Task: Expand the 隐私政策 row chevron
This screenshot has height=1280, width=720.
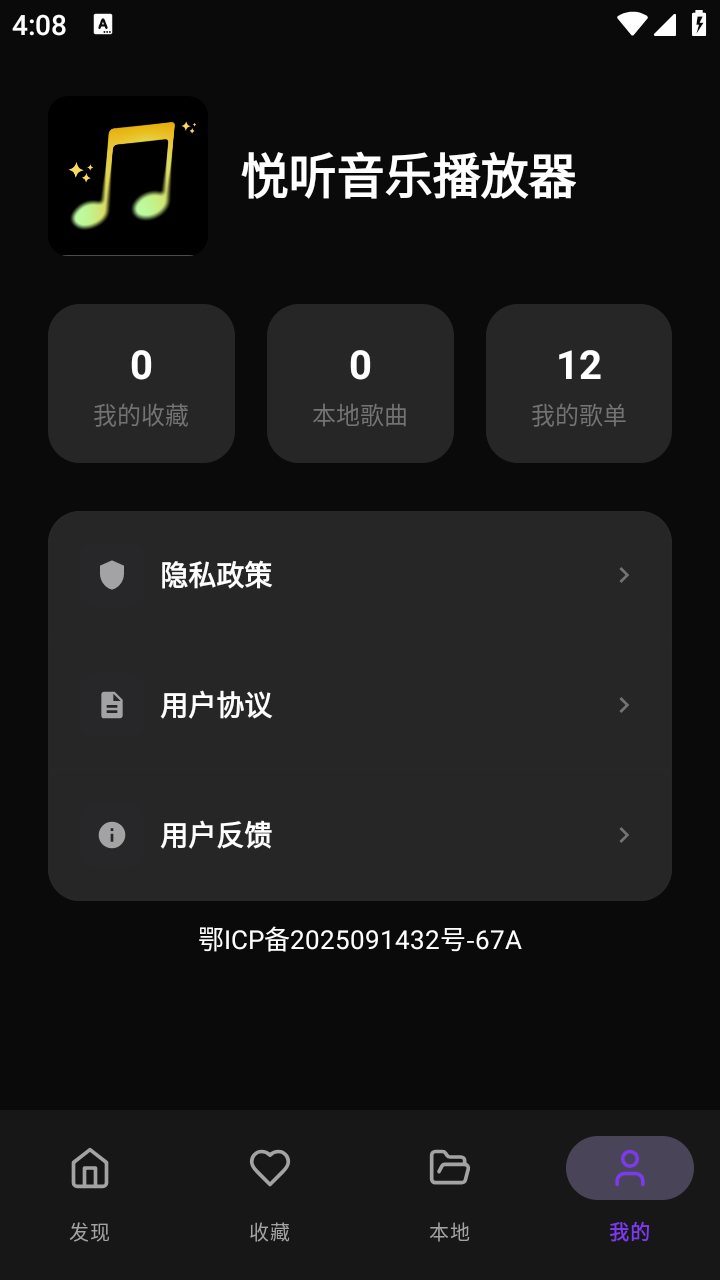Action: (623, 575)
